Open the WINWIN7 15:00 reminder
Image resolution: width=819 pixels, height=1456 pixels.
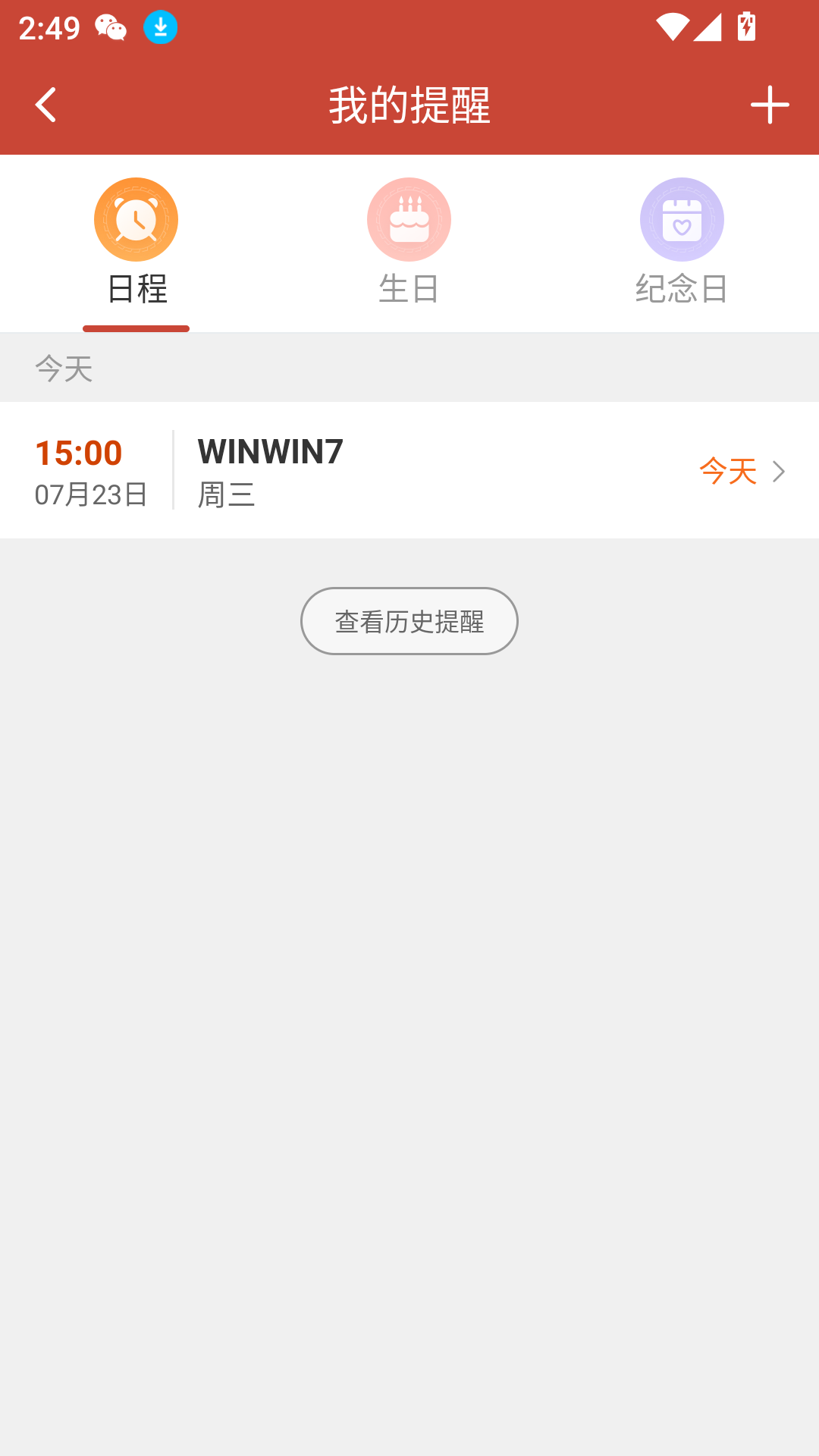(409, 470)
